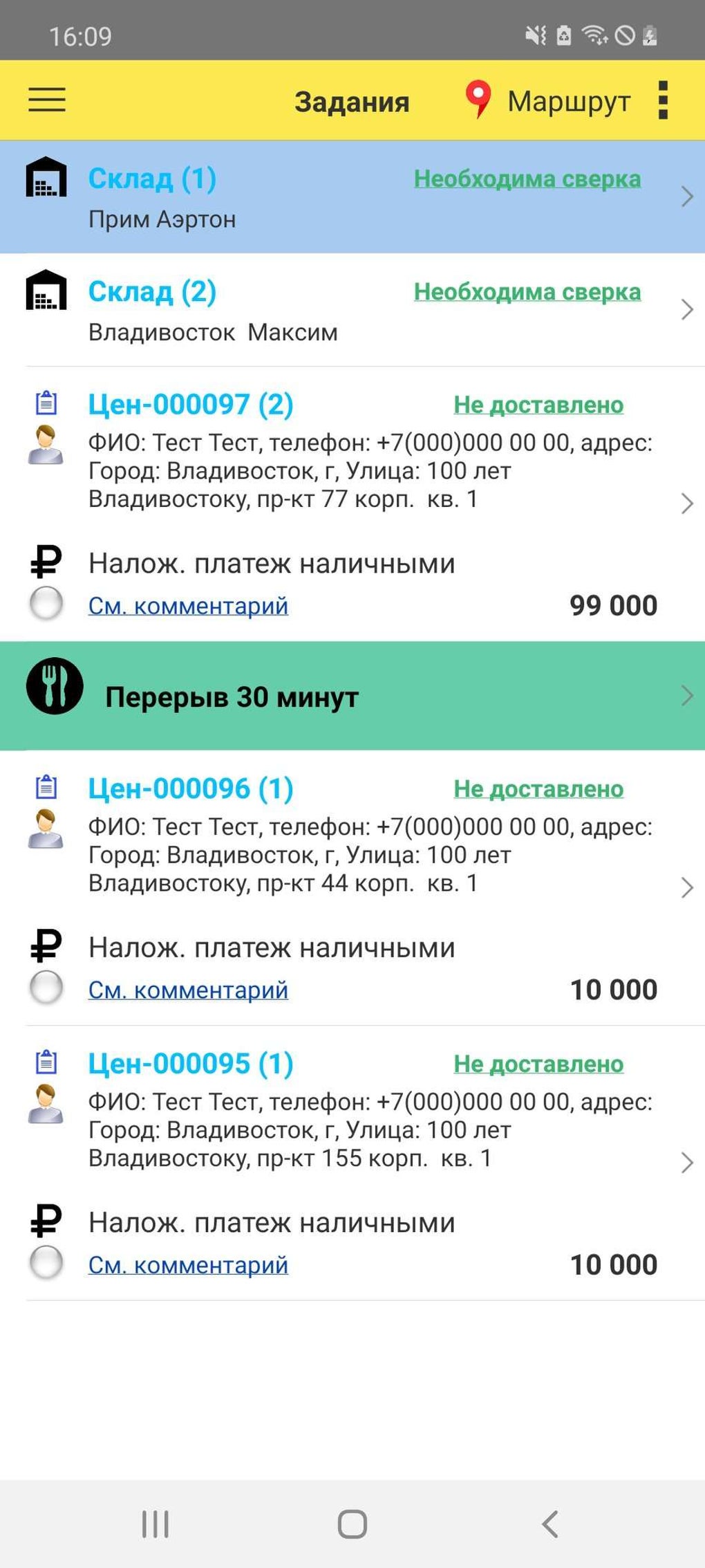View См. комментарий under order Цен-000095

pyautogui.click(x=188, y=1265)
